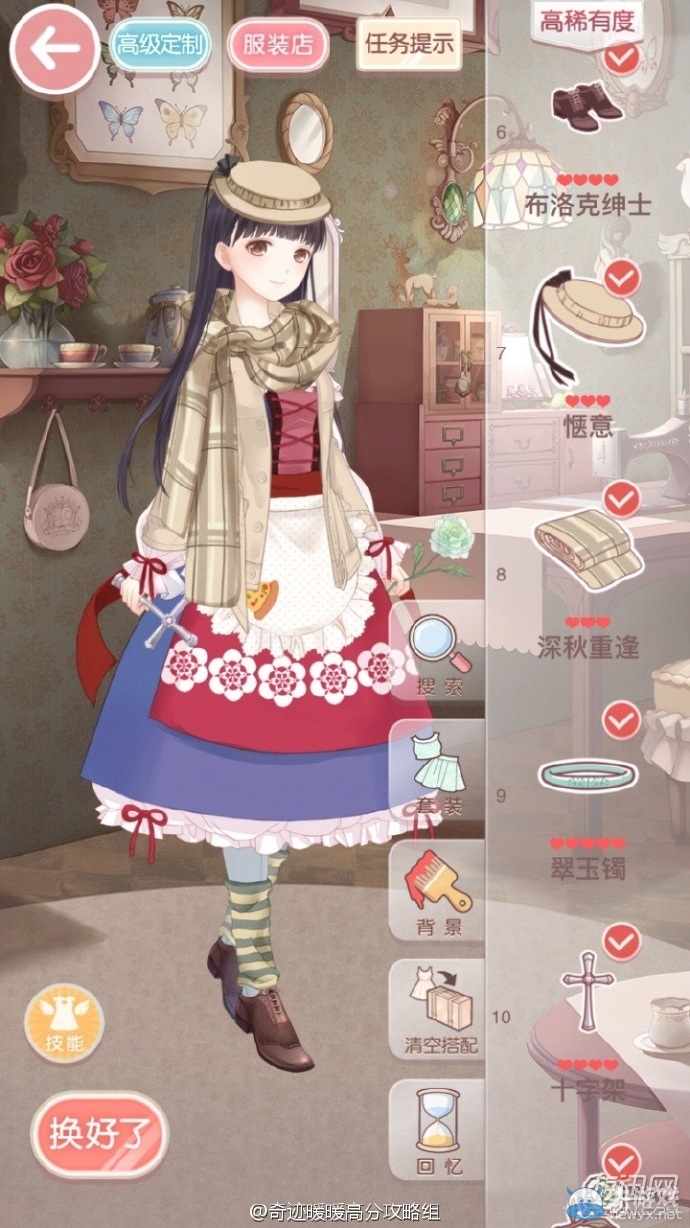Screen dimensions: 690x1228
Task: Open the 服装店 clothing store
Action: [277, 46]
